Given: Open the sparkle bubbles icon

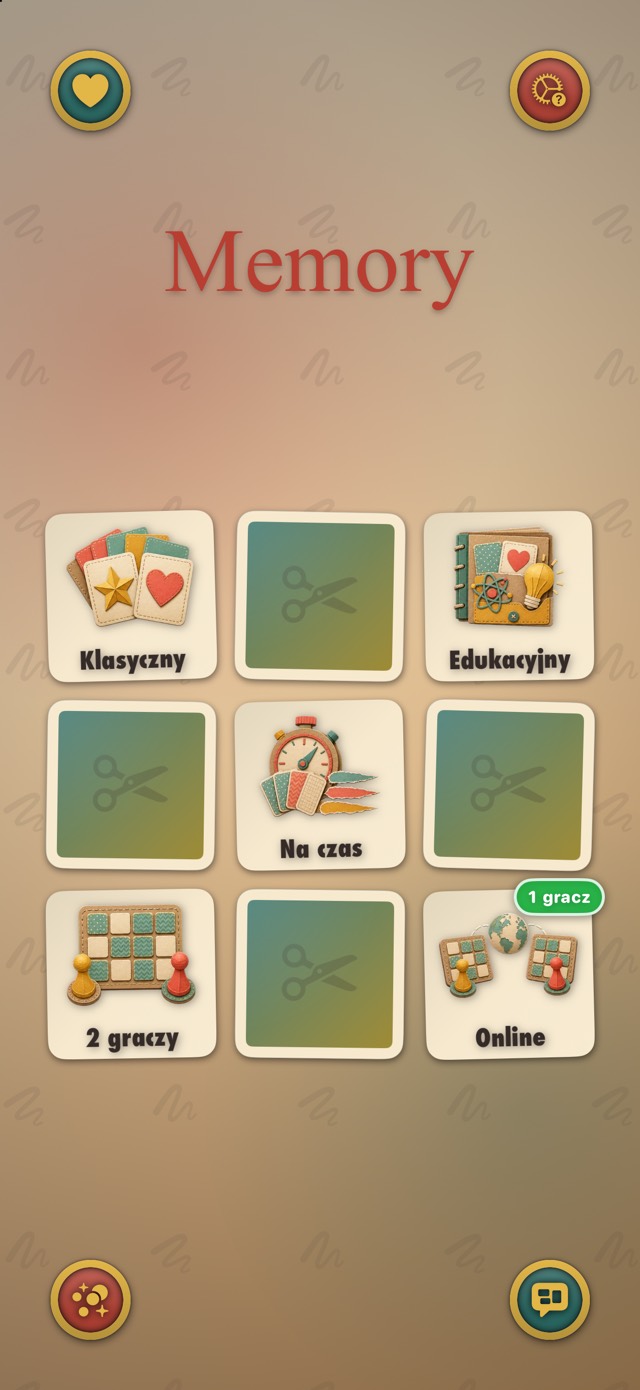Looking at the screenshot, I should click(91, 1299).
